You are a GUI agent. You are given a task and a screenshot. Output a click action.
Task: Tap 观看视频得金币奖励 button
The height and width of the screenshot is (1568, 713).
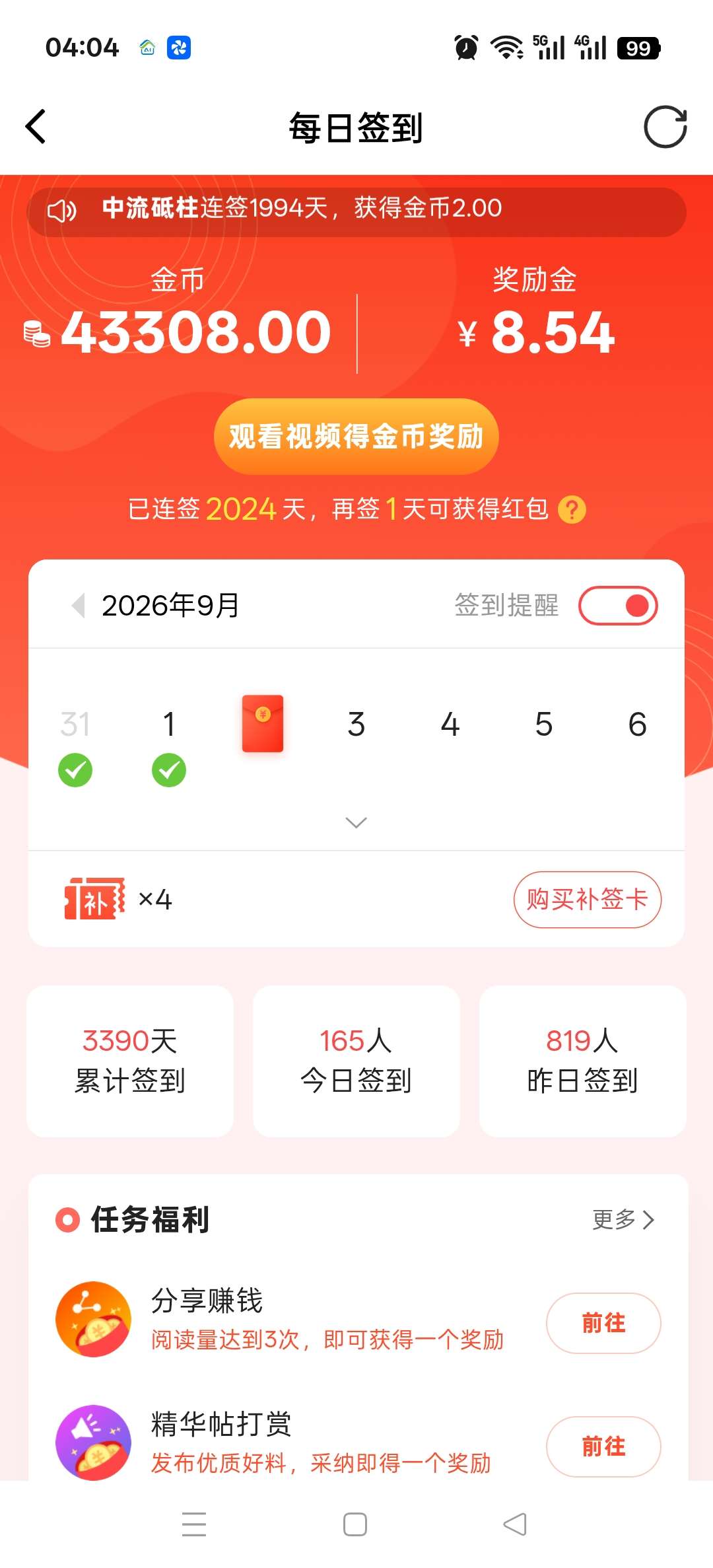[356, 437]
